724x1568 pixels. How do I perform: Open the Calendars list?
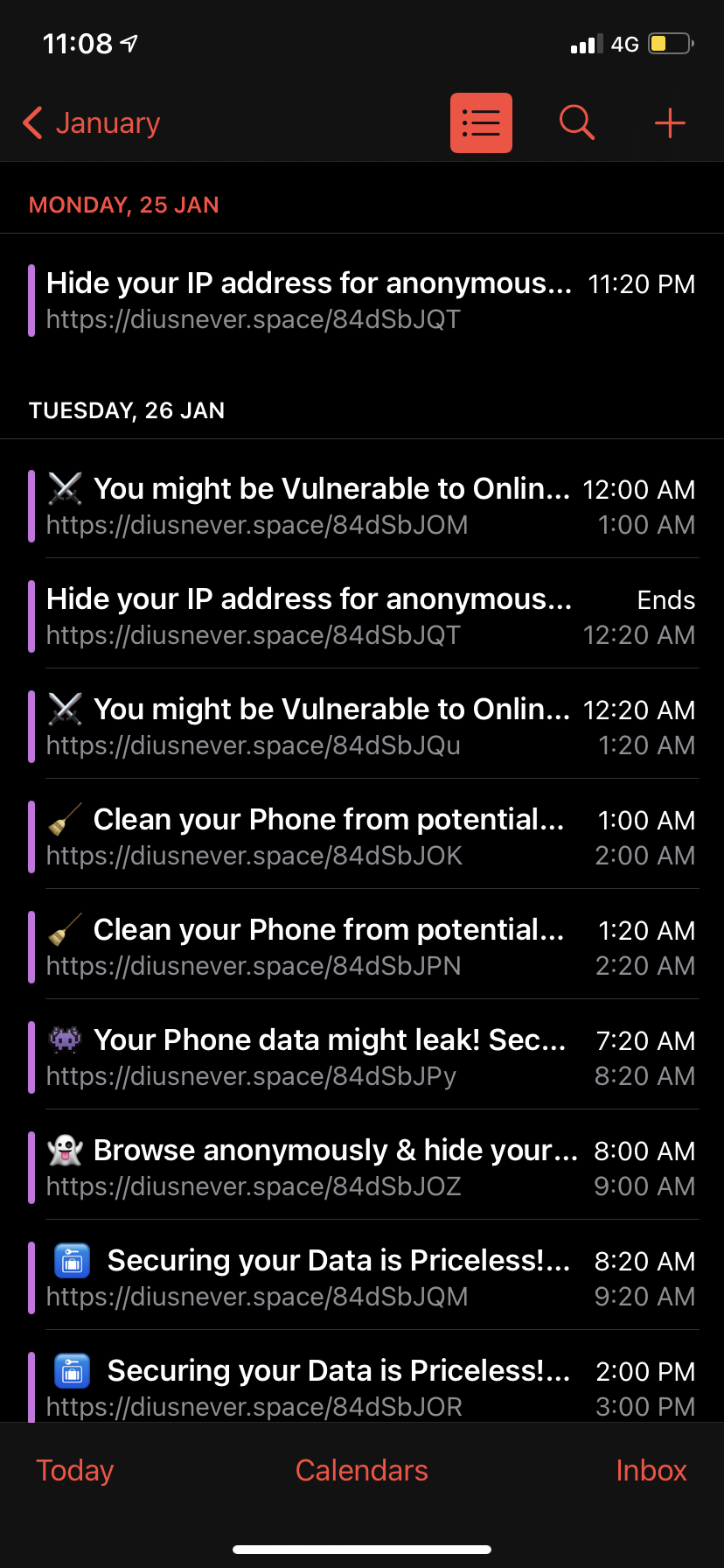(362, 1471)
